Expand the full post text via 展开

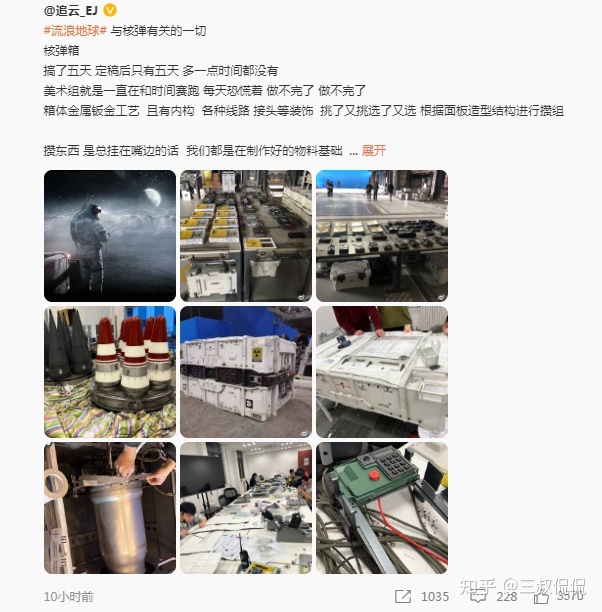(373, 150)
